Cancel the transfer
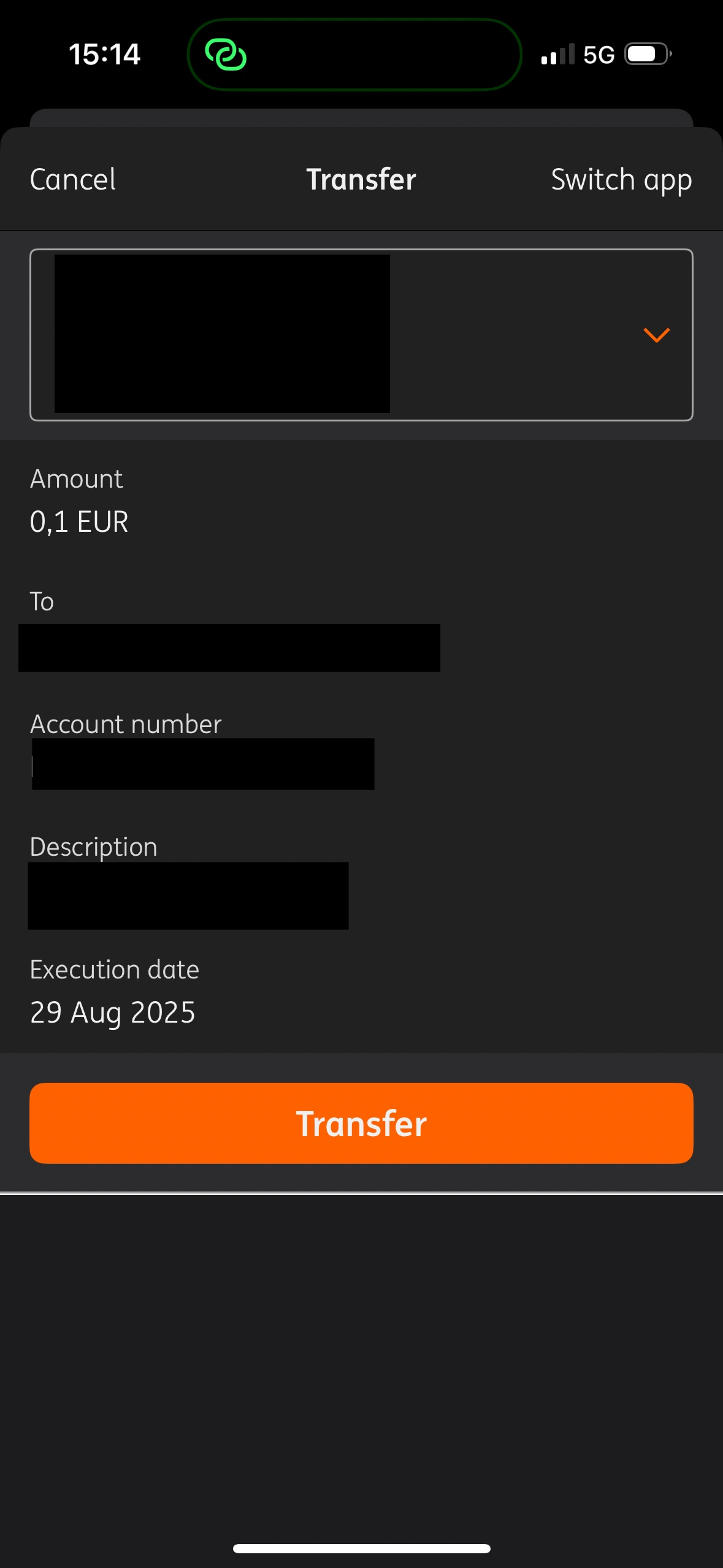 (x=72, y=180)
